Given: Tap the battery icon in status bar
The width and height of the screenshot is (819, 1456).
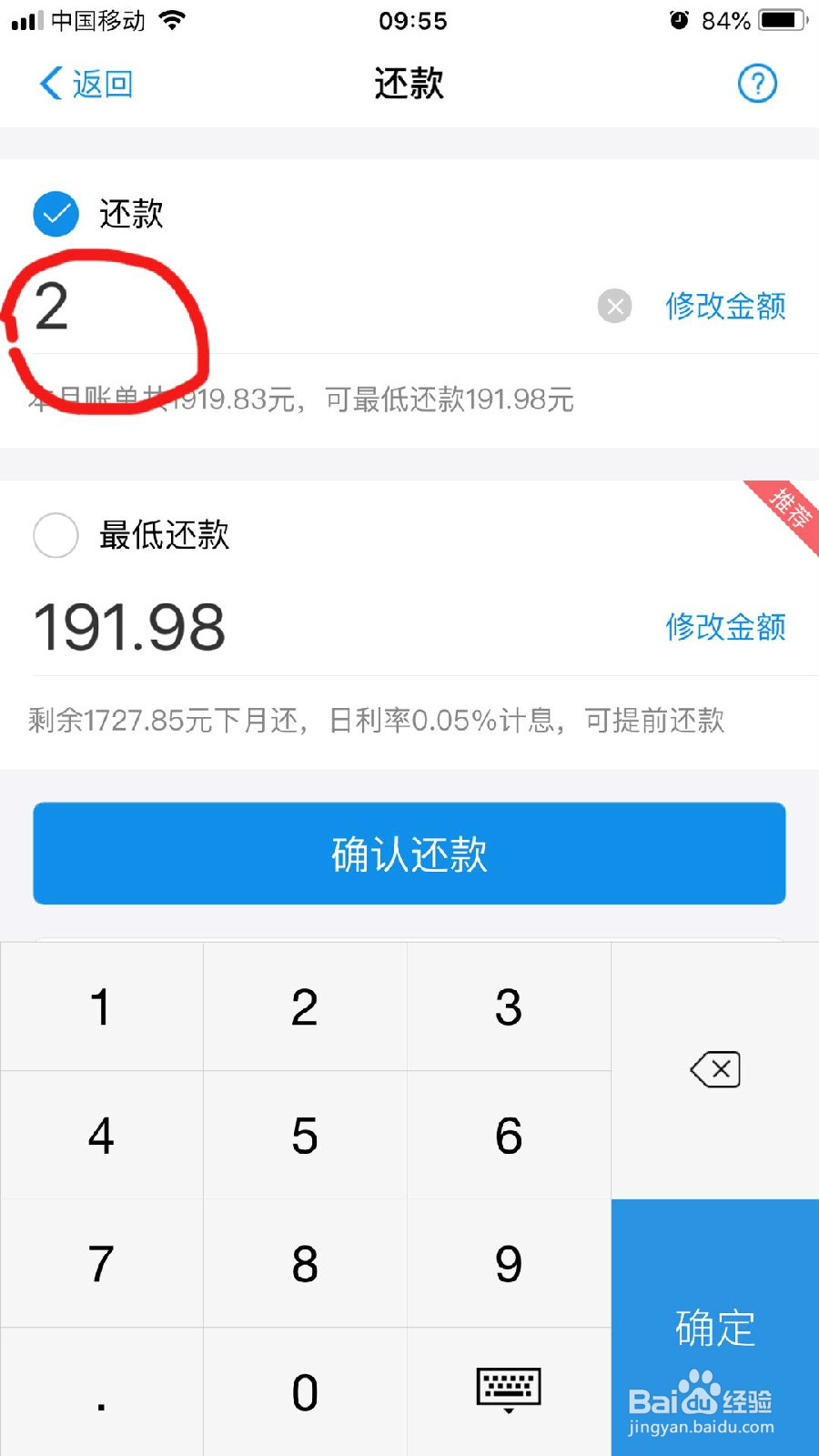Looking at the screenshot, I should point(778,18).
